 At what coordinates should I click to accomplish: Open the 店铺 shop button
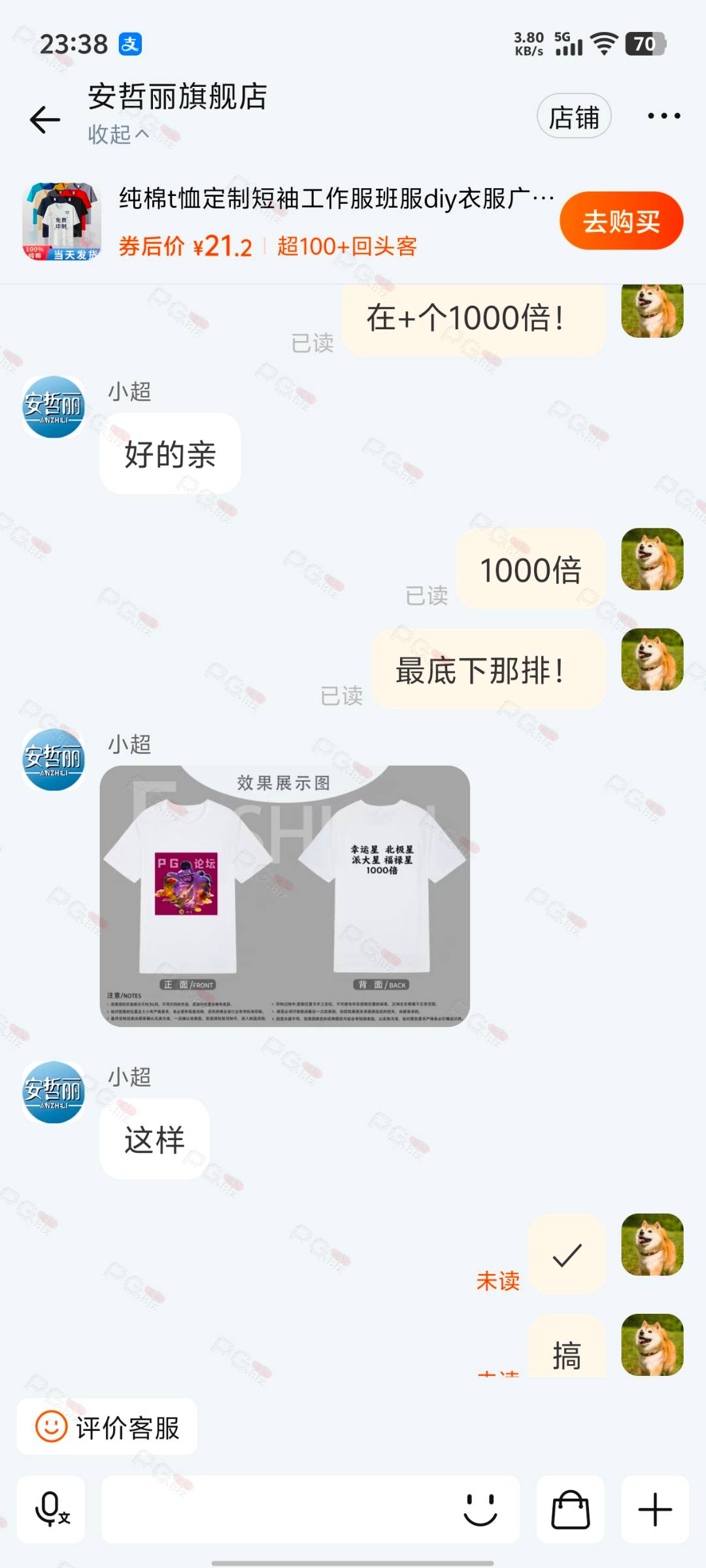coord(574,116)
